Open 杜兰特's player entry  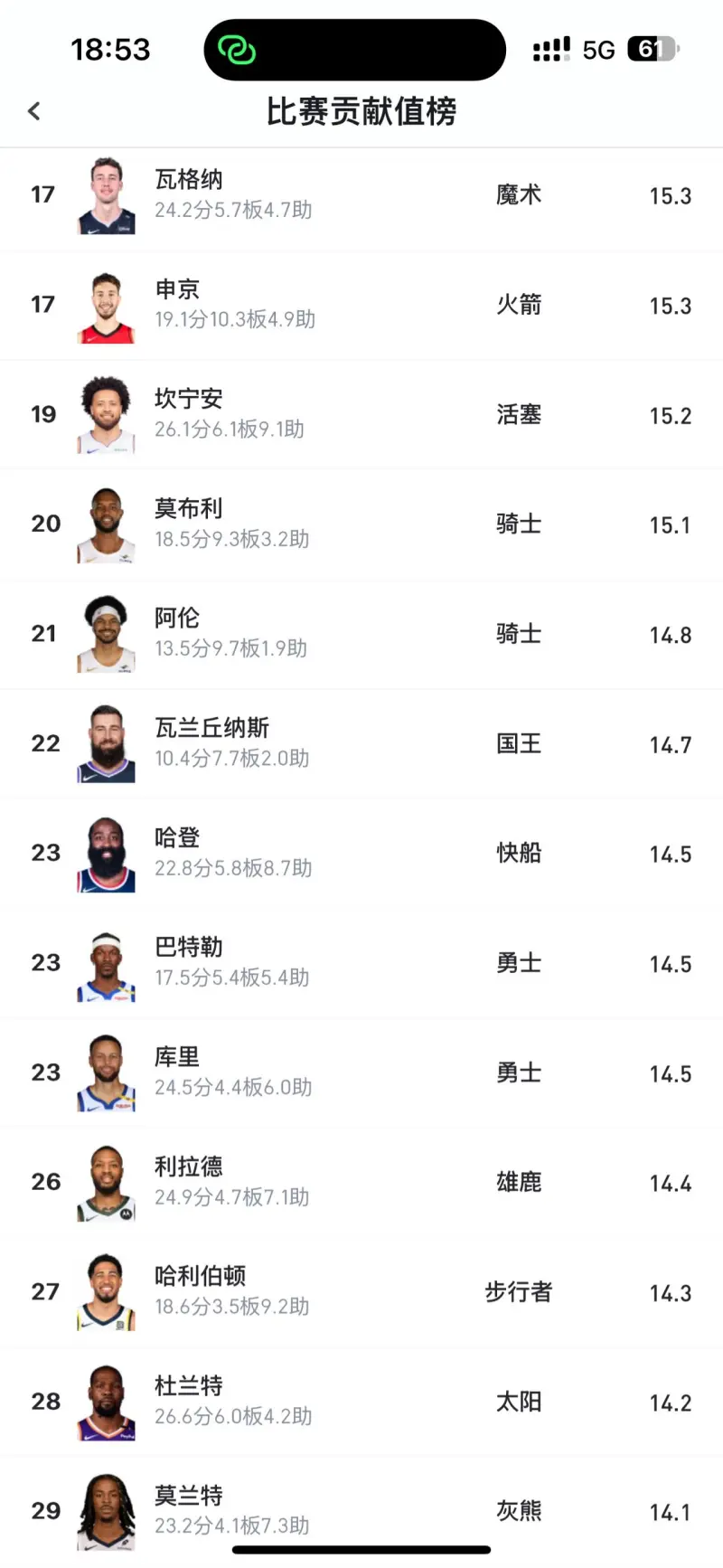(361, 1403)
